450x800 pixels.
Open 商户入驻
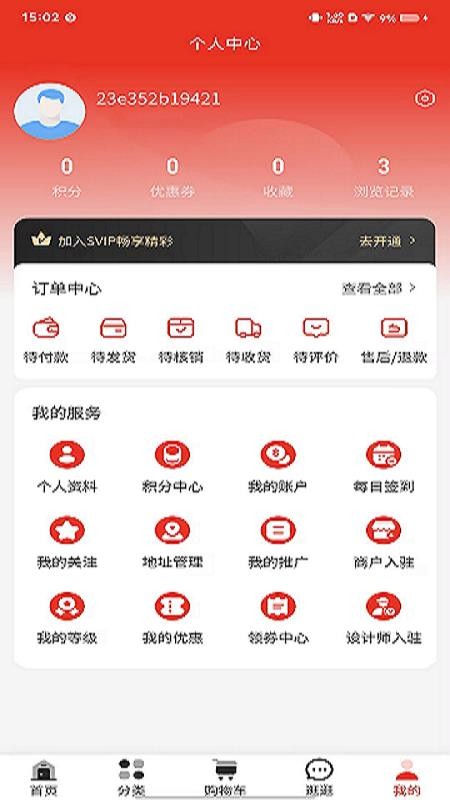tap(384, 543)
